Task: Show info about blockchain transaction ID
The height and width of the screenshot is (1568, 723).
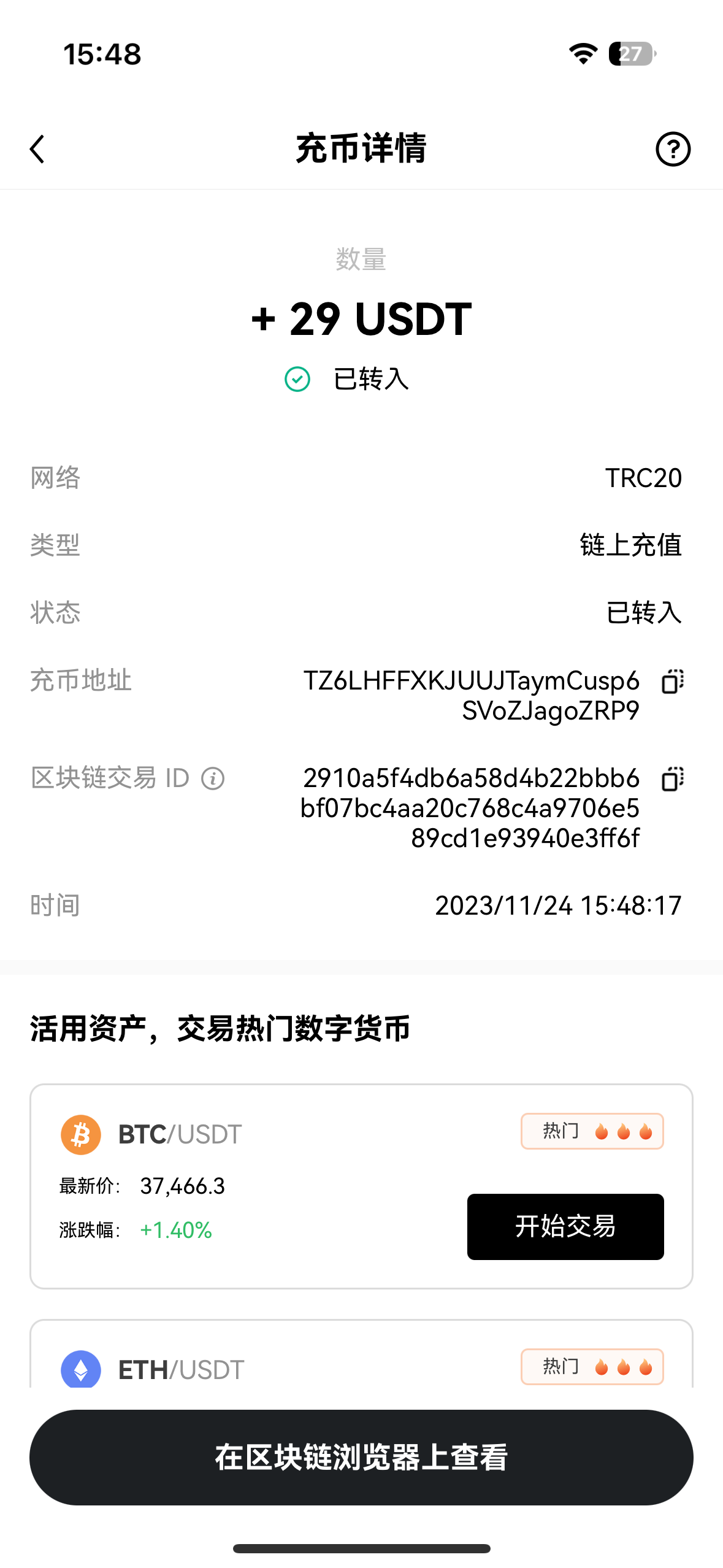Action: click(x=213, y=778)
